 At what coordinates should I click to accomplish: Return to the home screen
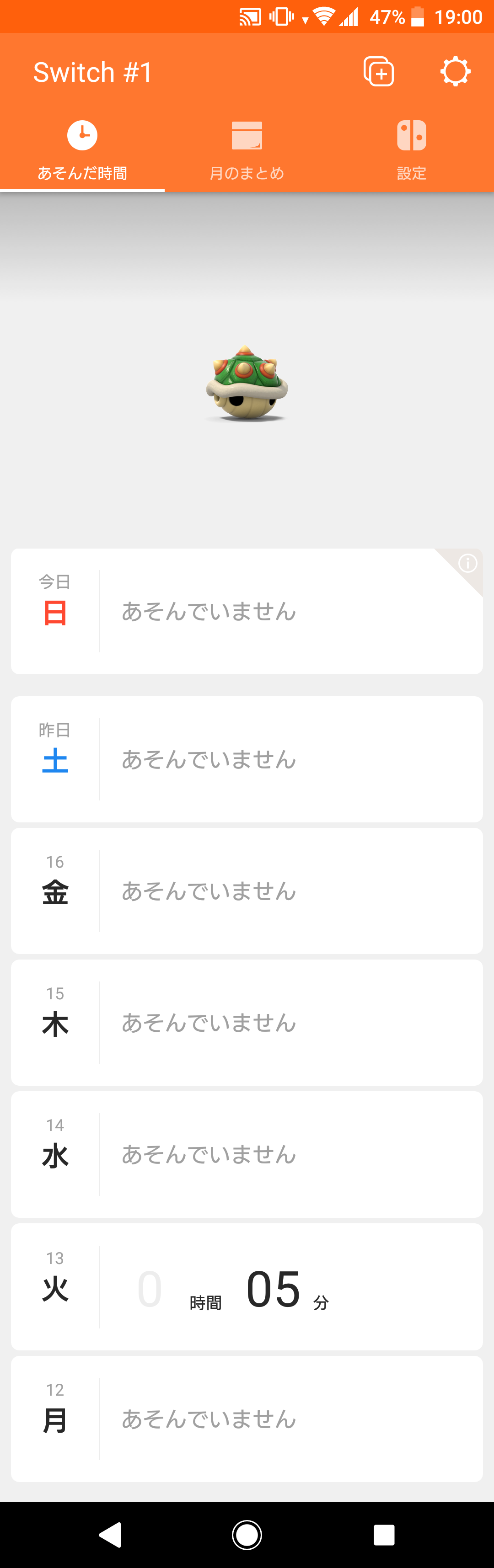pos(247,1535)
